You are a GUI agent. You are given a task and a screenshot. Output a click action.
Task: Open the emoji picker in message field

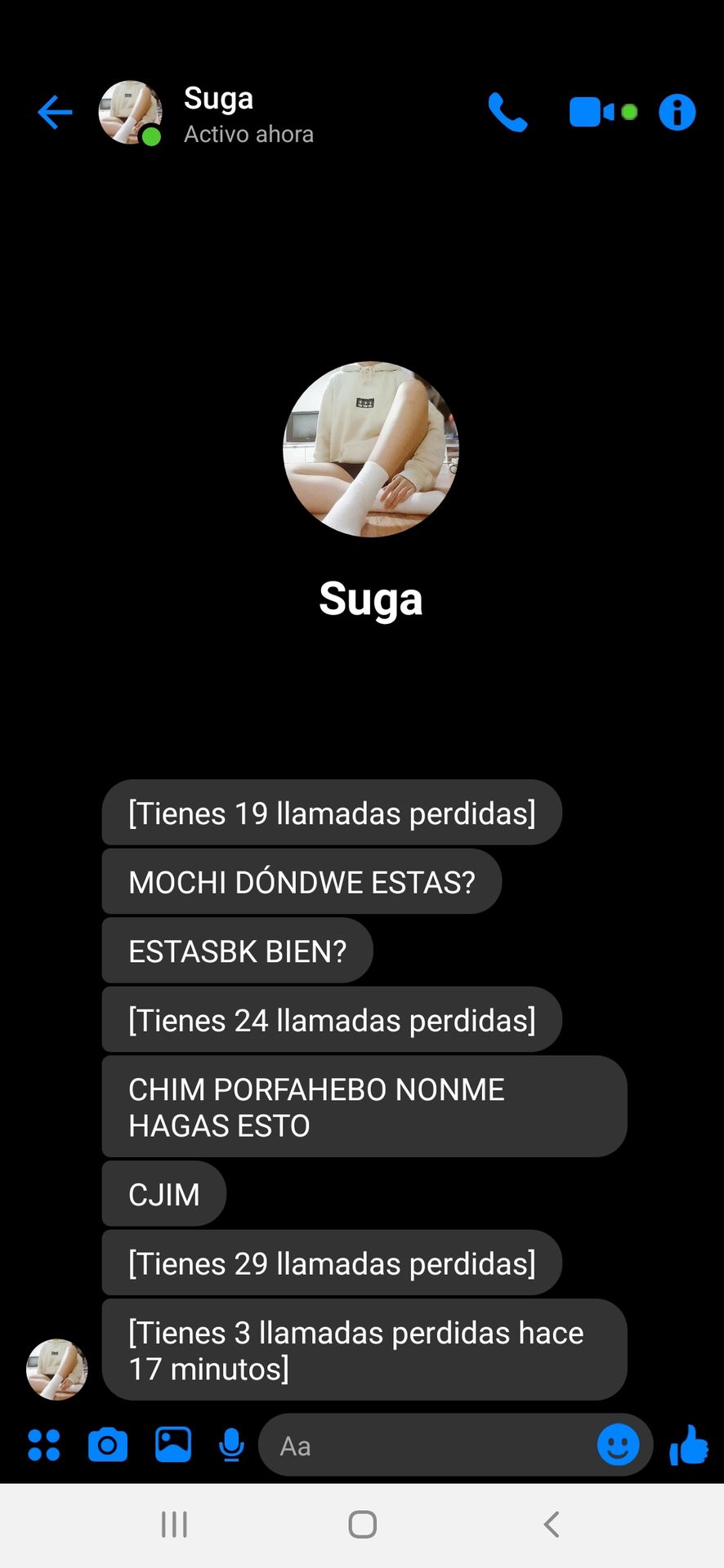coord(618,1445)
